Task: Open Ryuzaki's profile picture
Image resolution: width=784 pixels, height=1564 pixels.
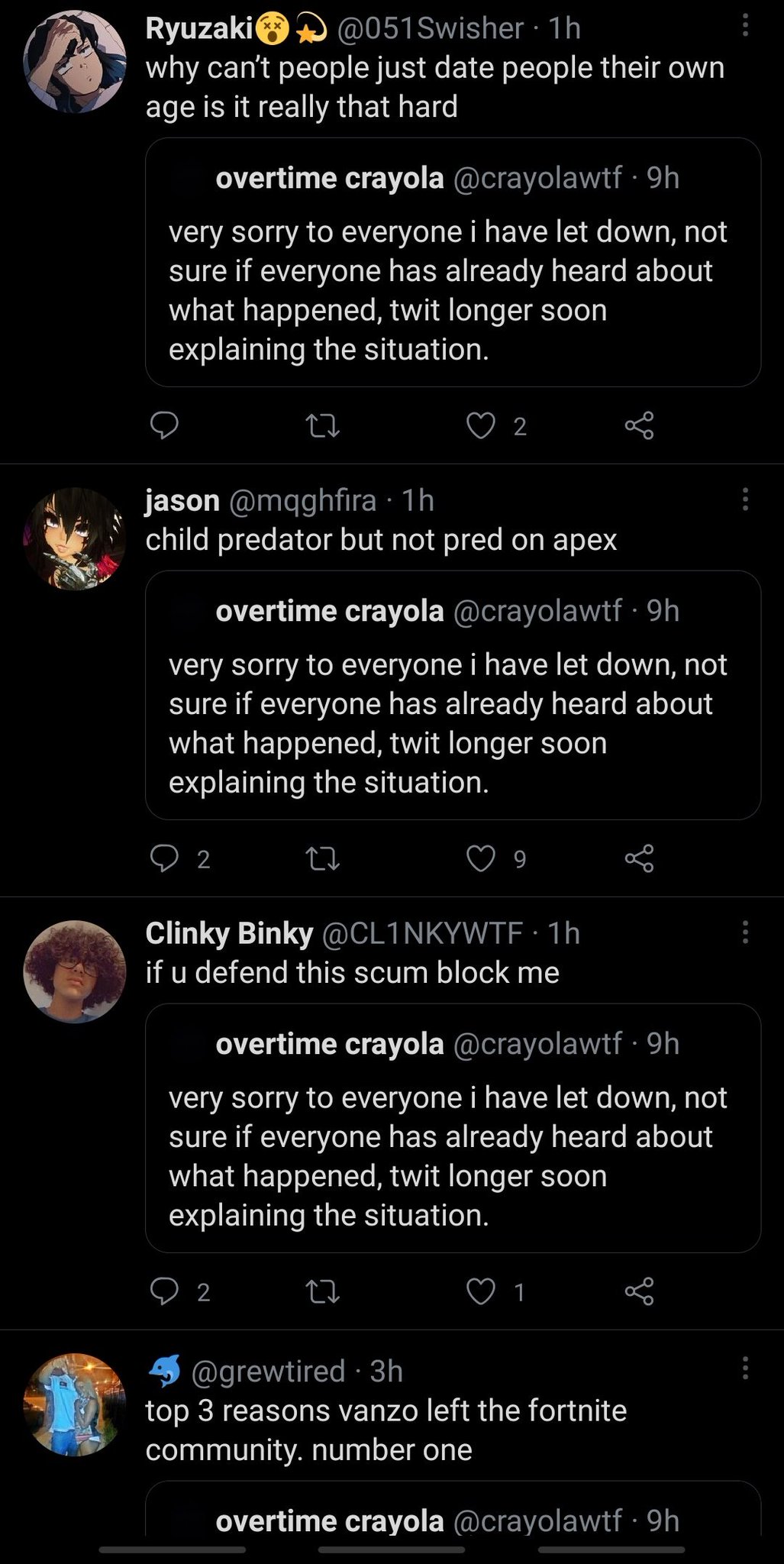Action: (74, 62)
